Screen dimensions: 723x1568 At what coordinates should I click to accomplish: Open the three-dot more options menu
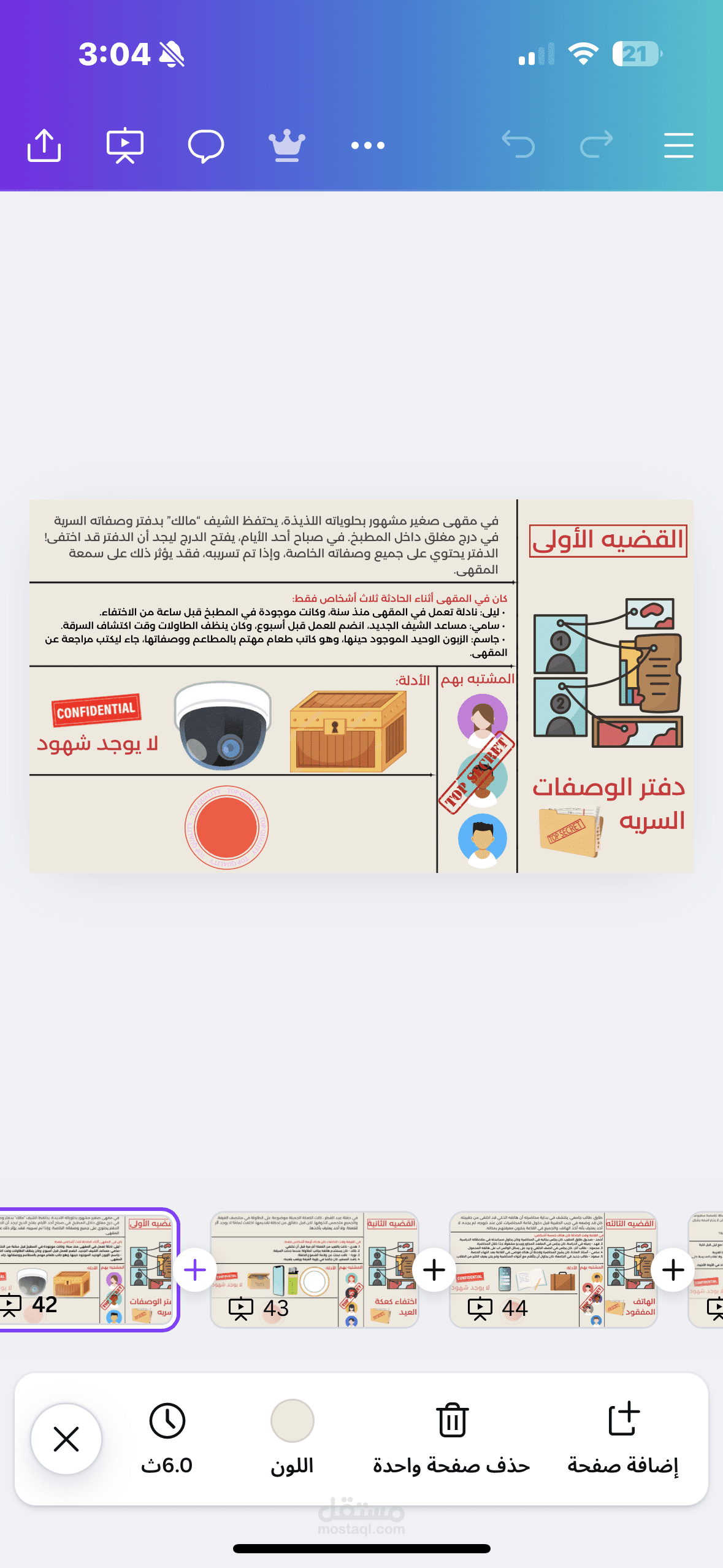368,145
